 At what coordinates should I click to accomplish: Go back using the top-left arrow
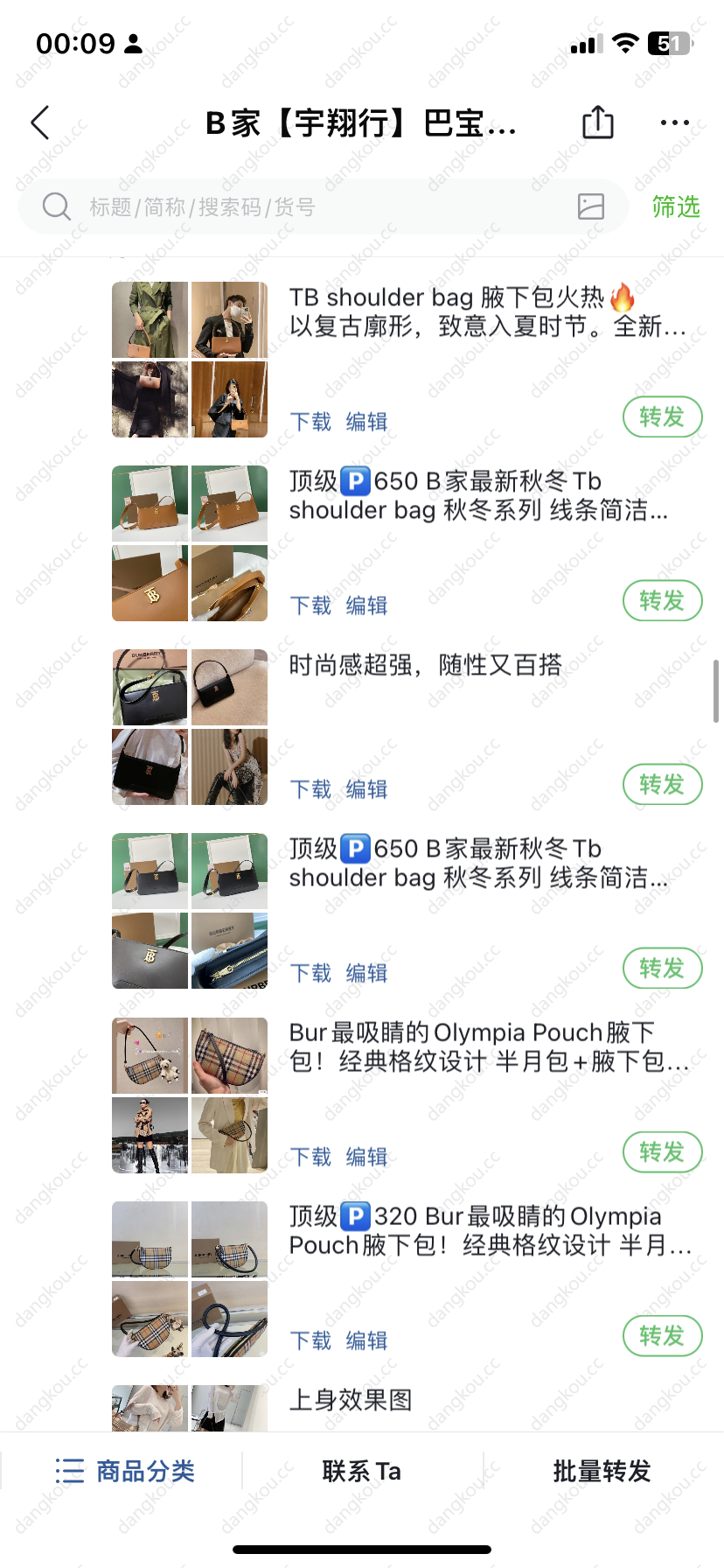point(40,122)
